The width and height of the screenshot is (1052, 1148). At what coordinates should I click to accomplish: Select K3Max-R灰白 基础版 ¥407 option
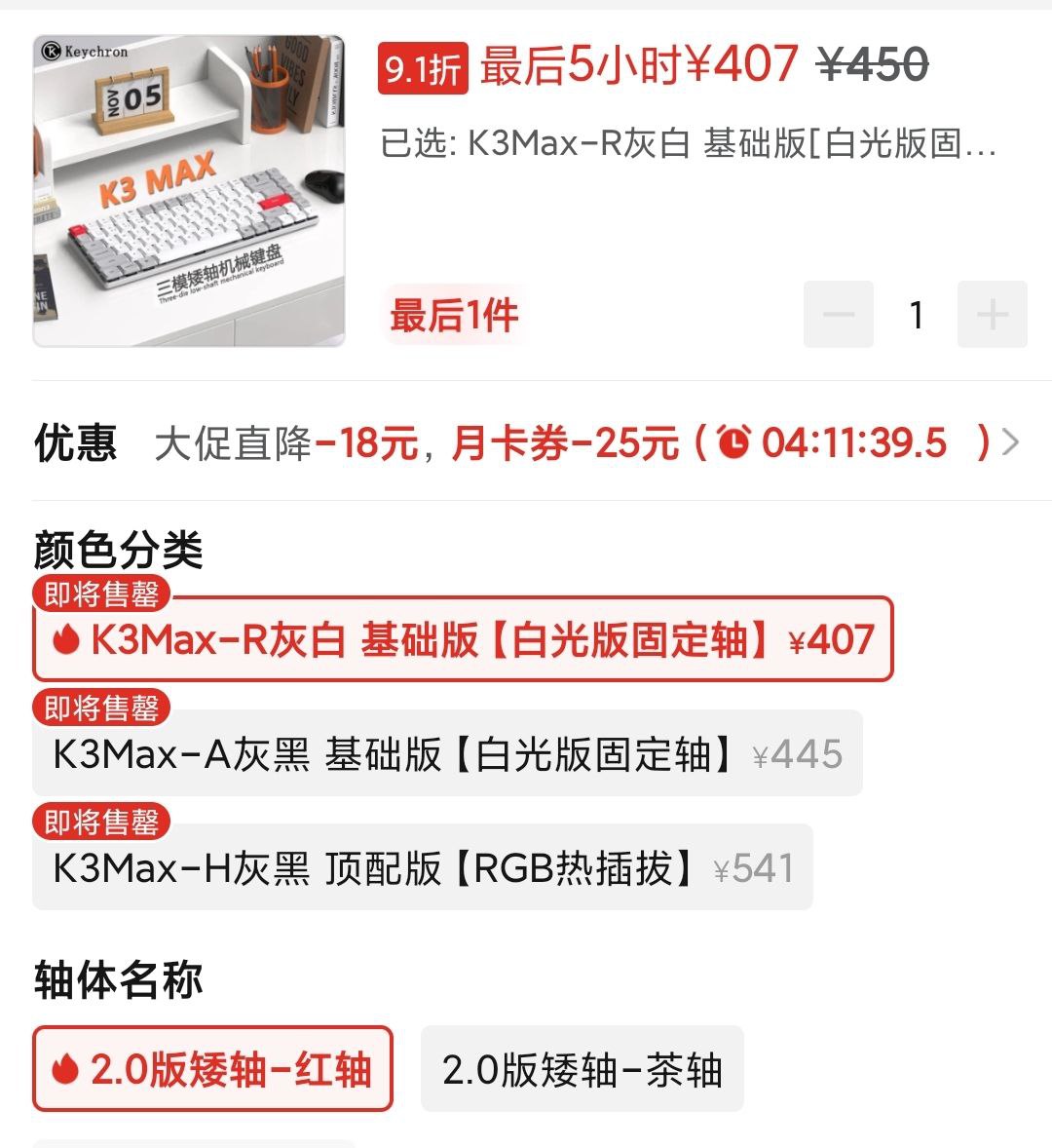[x=463, y=640]
